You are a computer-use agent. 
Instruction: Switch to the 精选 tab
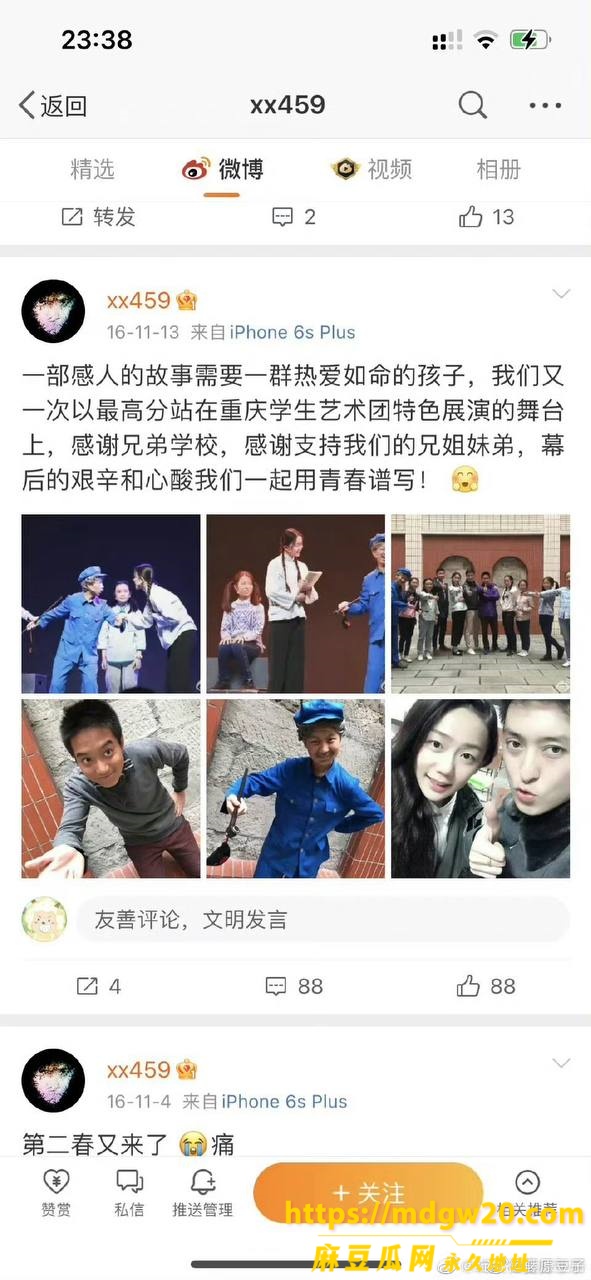92,169
